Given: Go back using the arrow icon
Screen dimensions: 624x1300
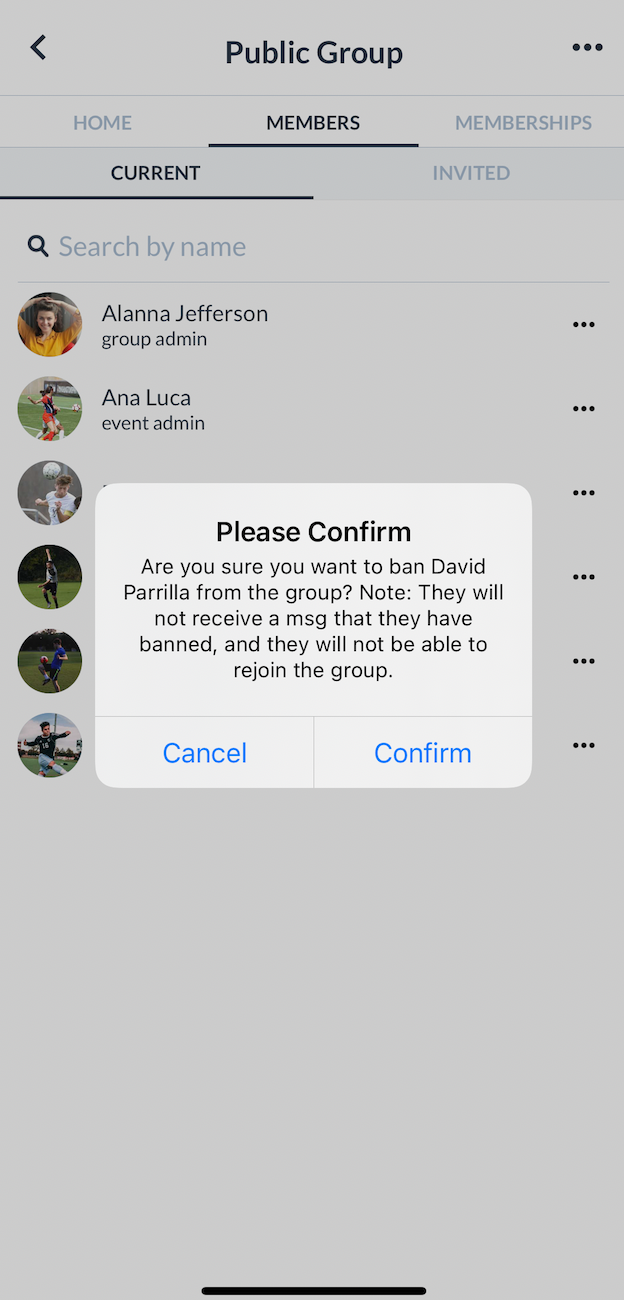Looking at the screenshot, I should pos(38,48).
